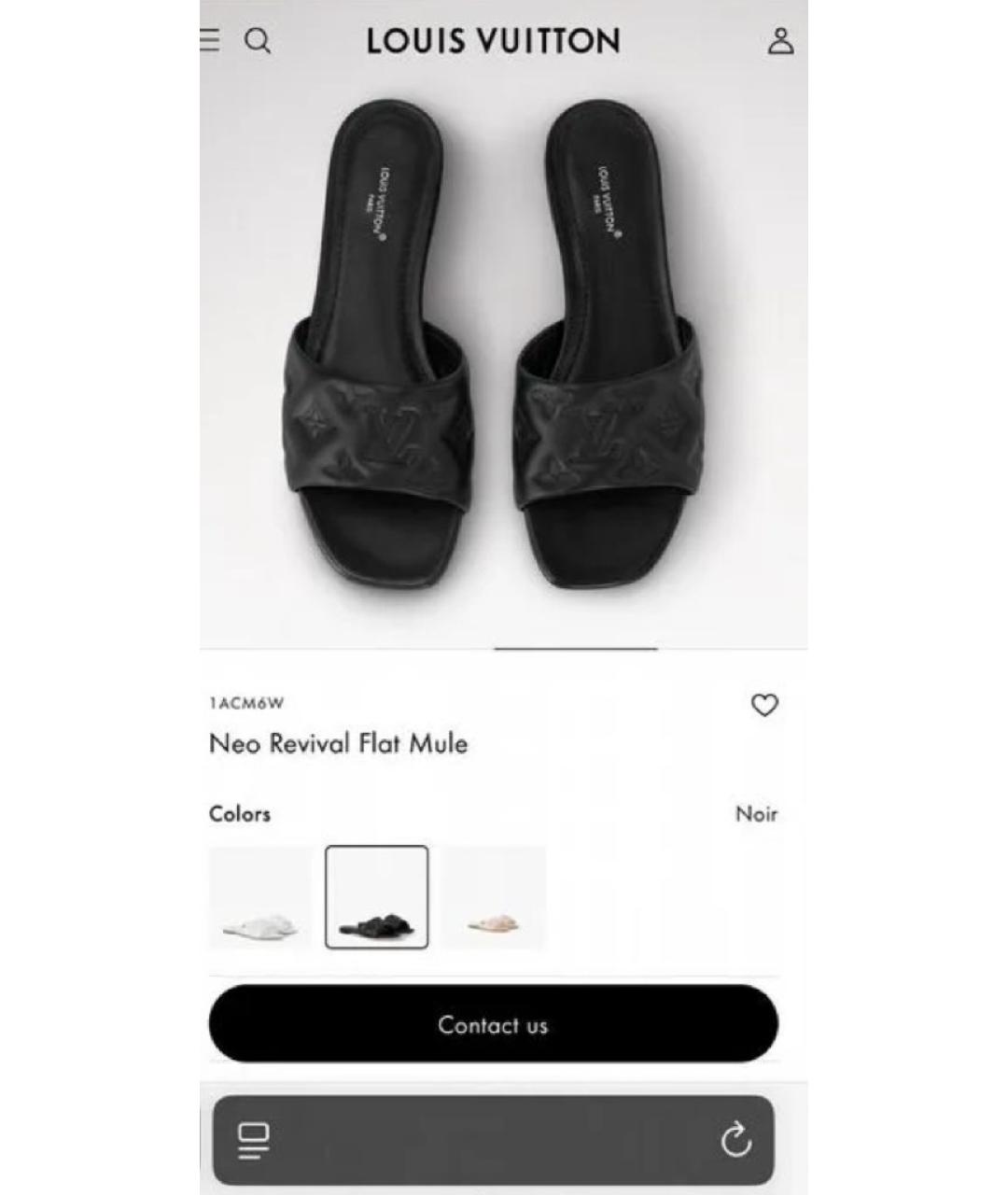Select the pink color option

[x=494, y=897]
